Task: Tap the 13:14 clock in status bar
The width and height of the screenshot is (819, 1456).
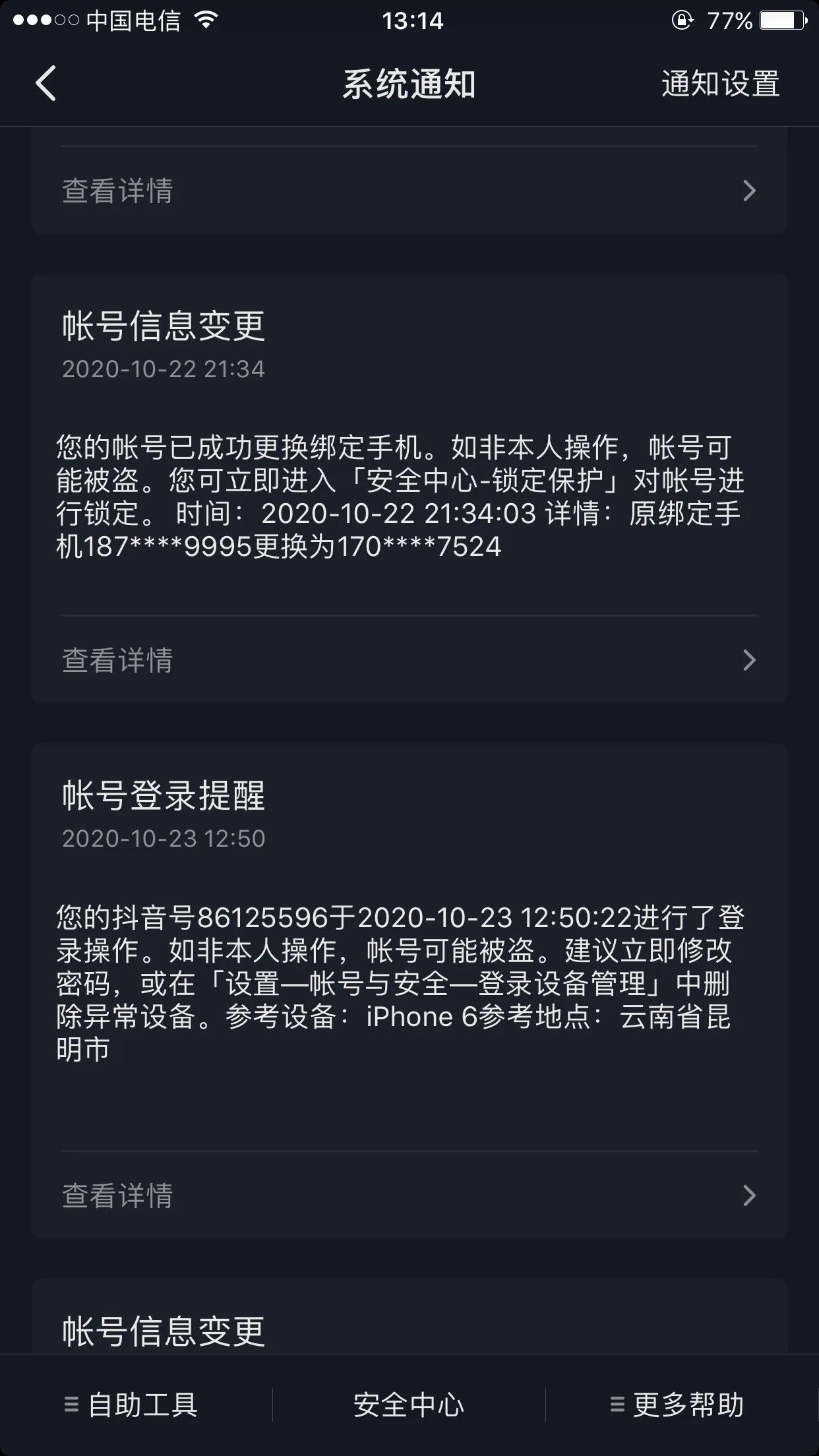Action: 409,20
